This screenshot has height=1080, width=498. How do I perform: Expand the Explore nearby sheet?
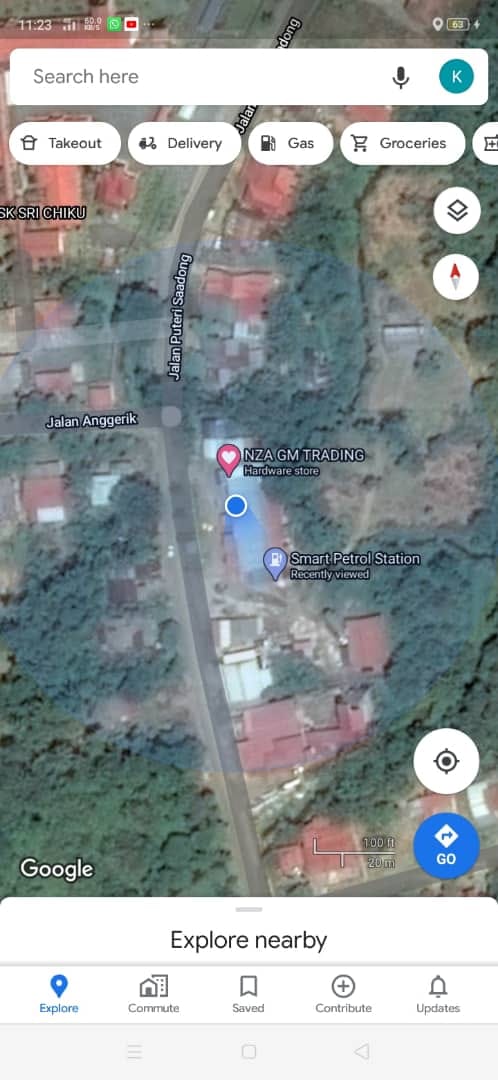pos(249,930)
